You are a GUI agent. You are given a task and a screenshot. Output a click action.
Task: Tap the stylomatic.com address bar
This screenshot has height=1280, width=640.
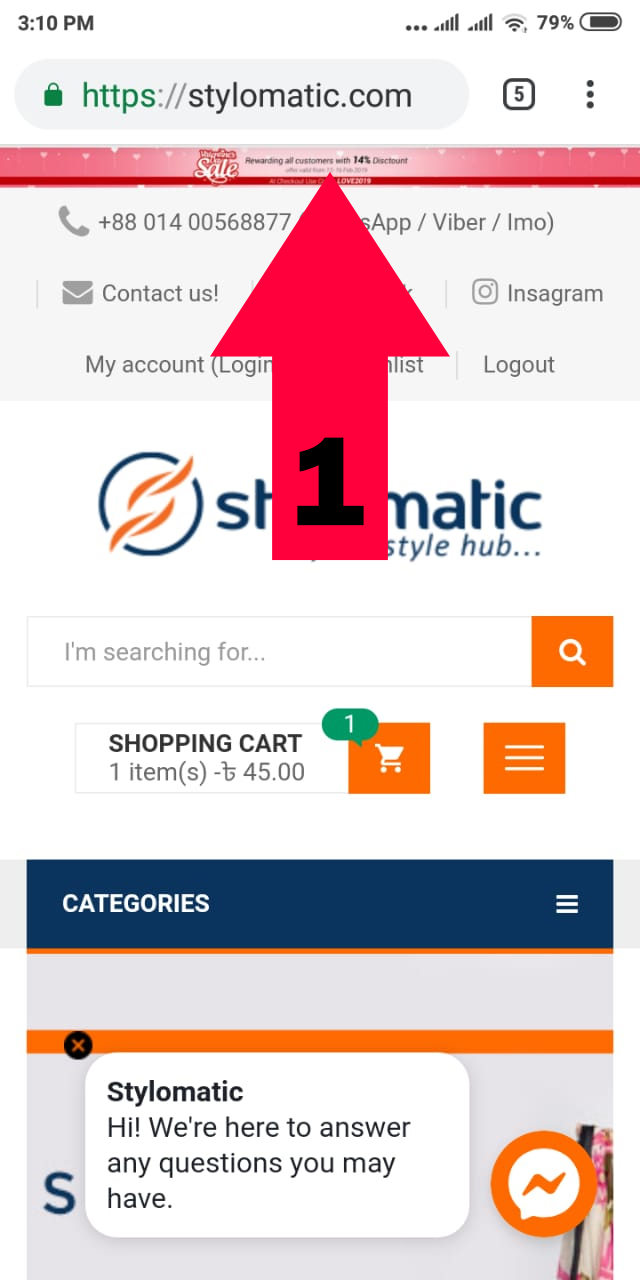pos(242,95)
